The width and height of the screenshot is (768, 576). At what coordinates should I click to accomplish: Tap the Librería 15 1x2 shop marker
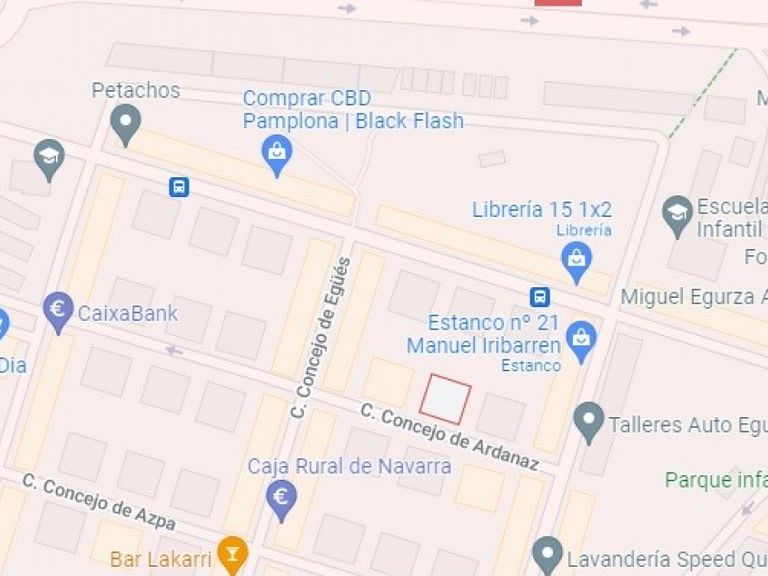pyautogui.click(x=576, y=263)
